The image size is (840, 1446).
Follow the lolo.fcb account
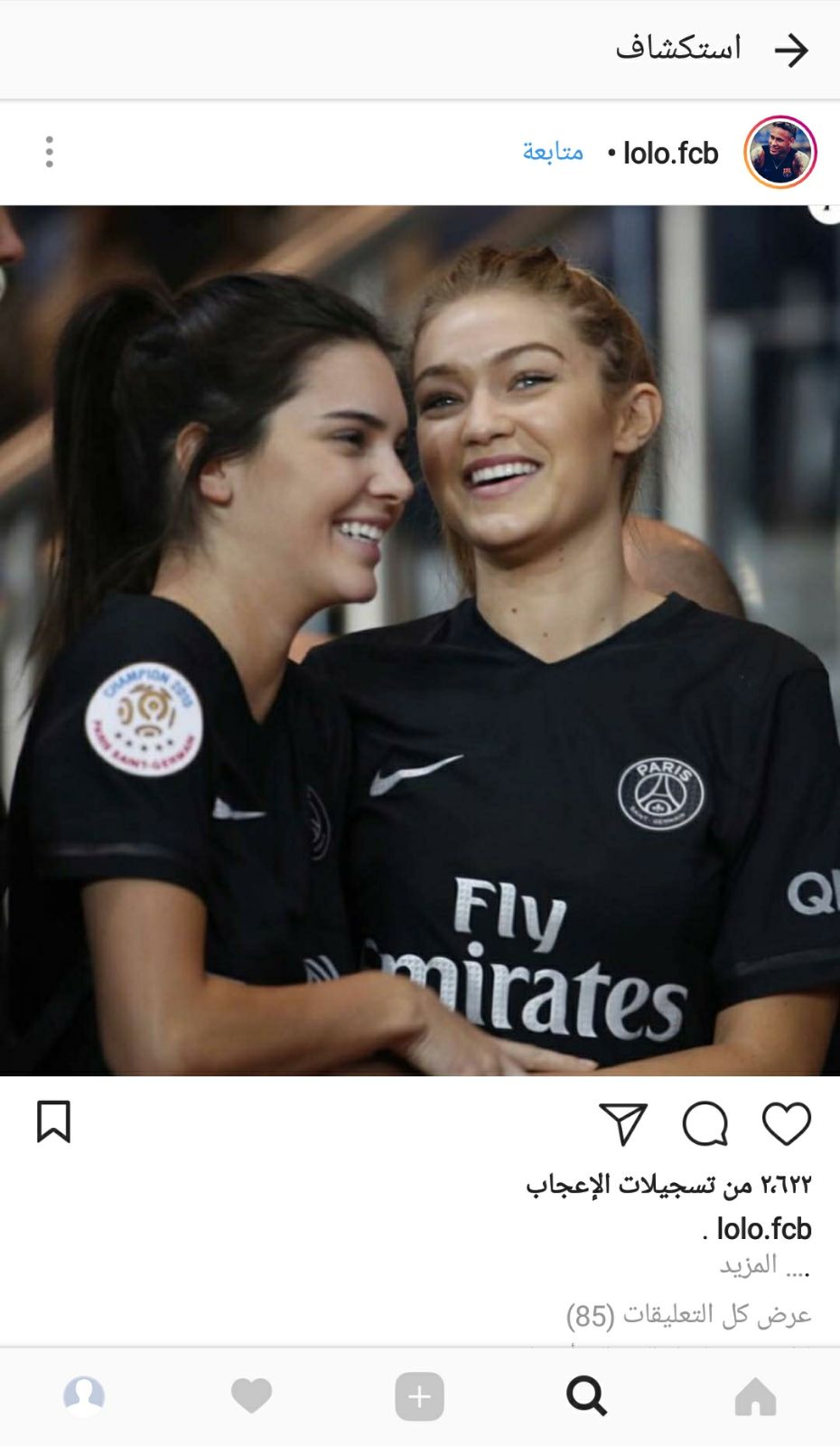(x=553, y=152)
